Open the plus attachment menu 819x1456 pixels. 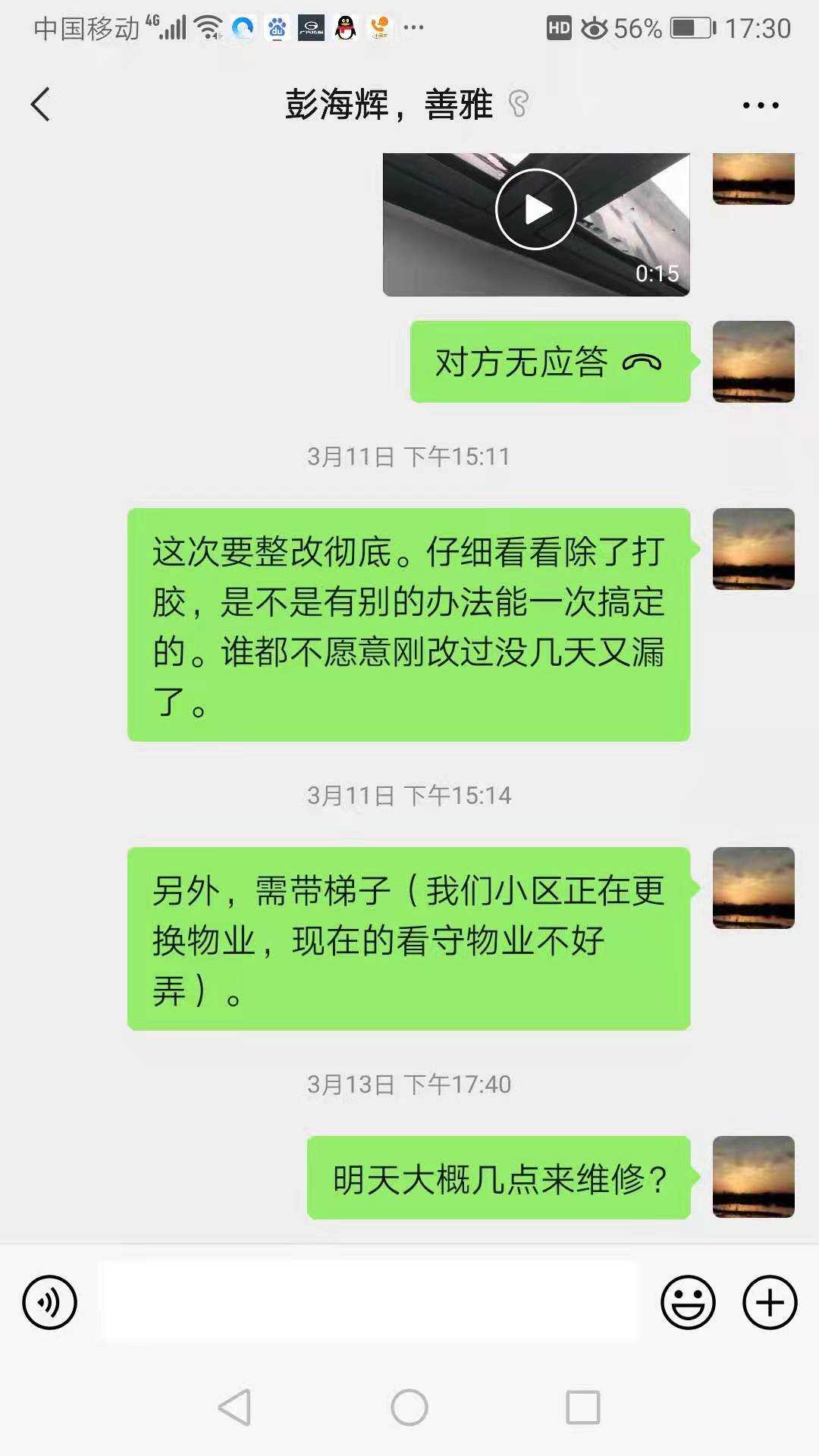point(769,1302)
